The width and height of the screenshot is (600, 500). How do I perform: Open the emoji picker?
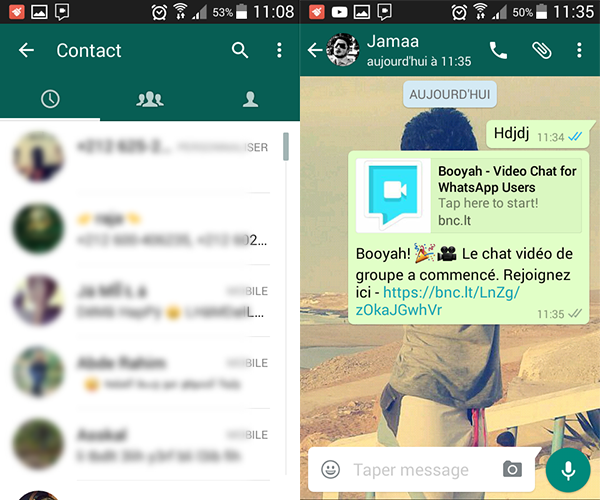[x=331, y=469]
